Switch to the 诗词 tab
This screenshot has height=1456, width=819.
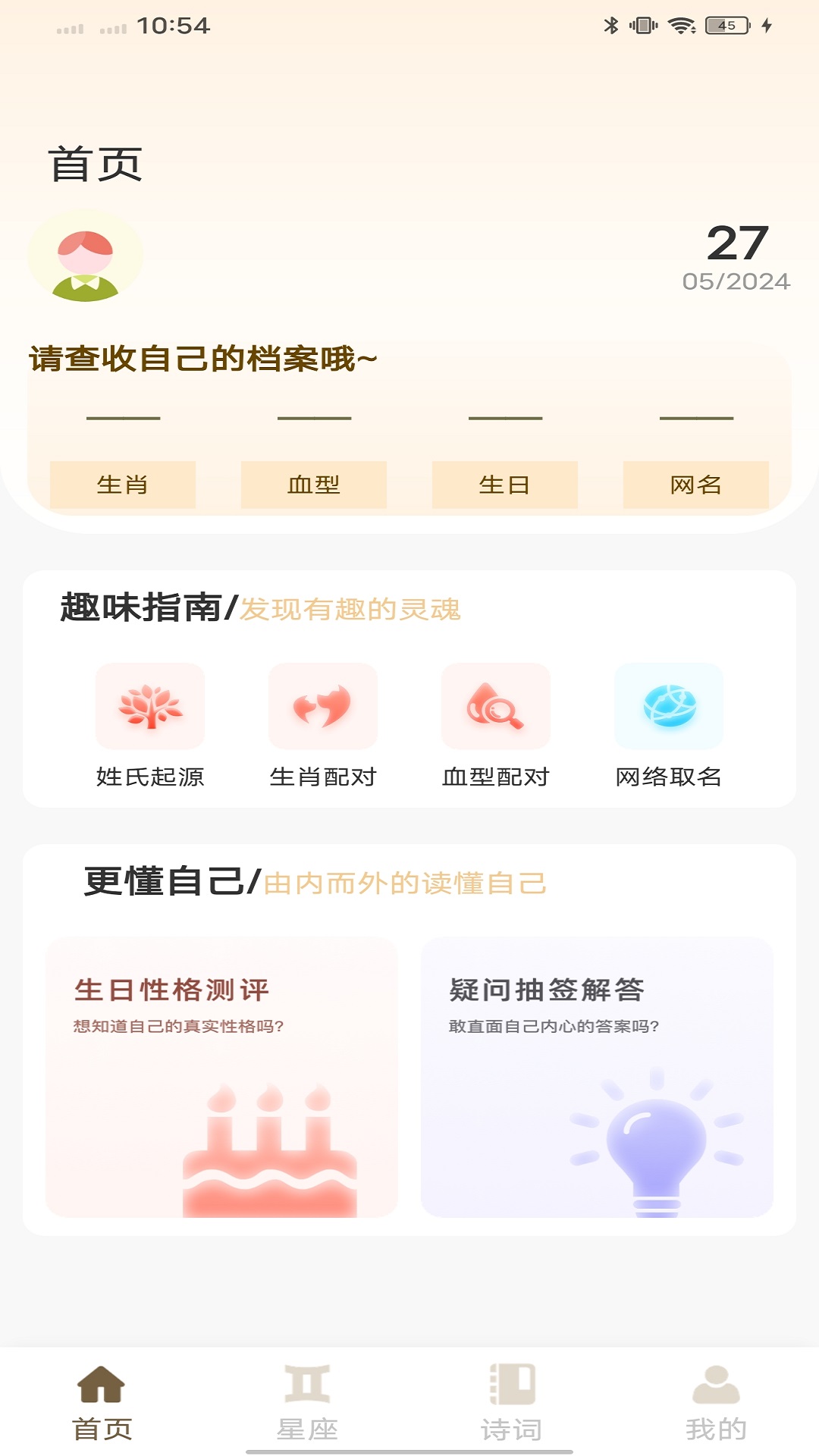click(512, 1403)
